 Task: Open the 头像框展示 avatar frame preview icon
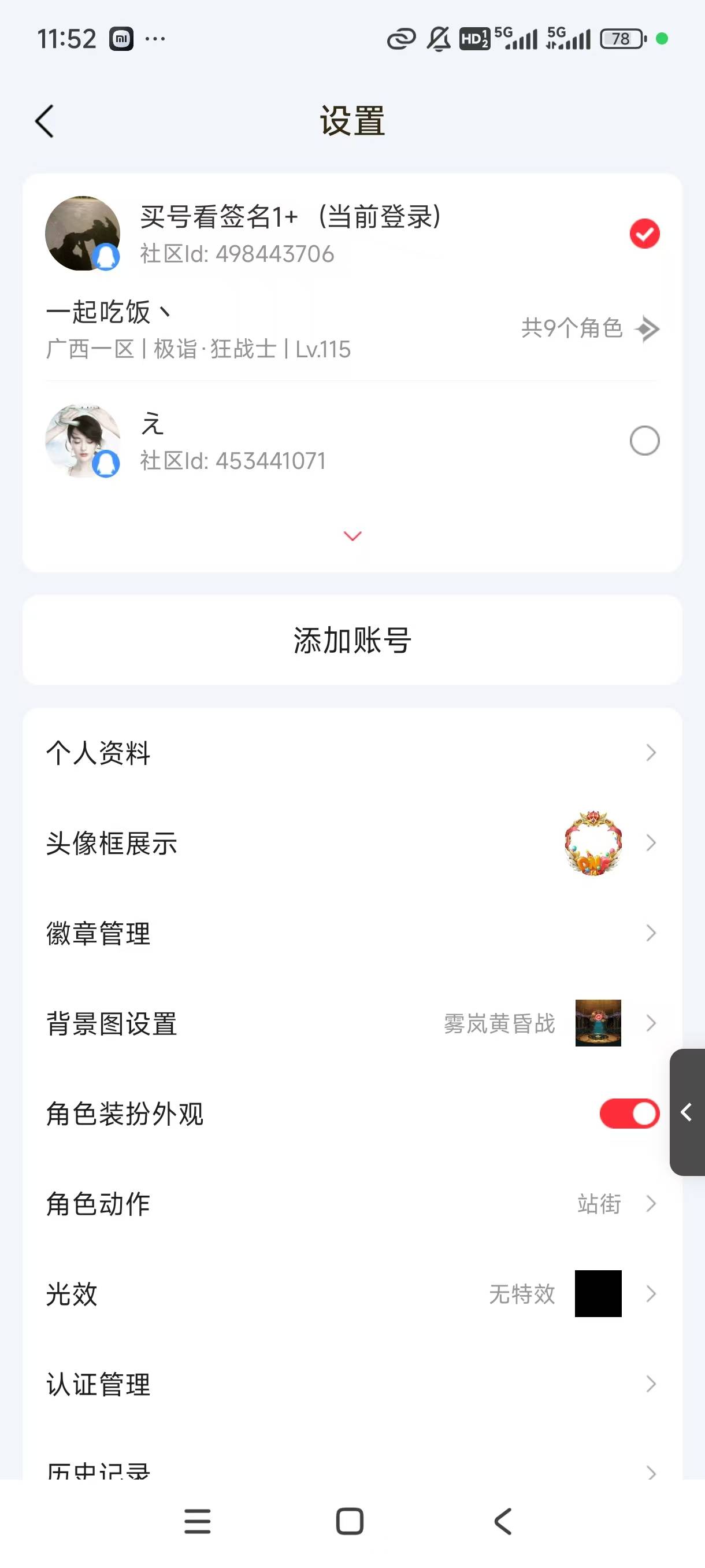click(593, 843)
